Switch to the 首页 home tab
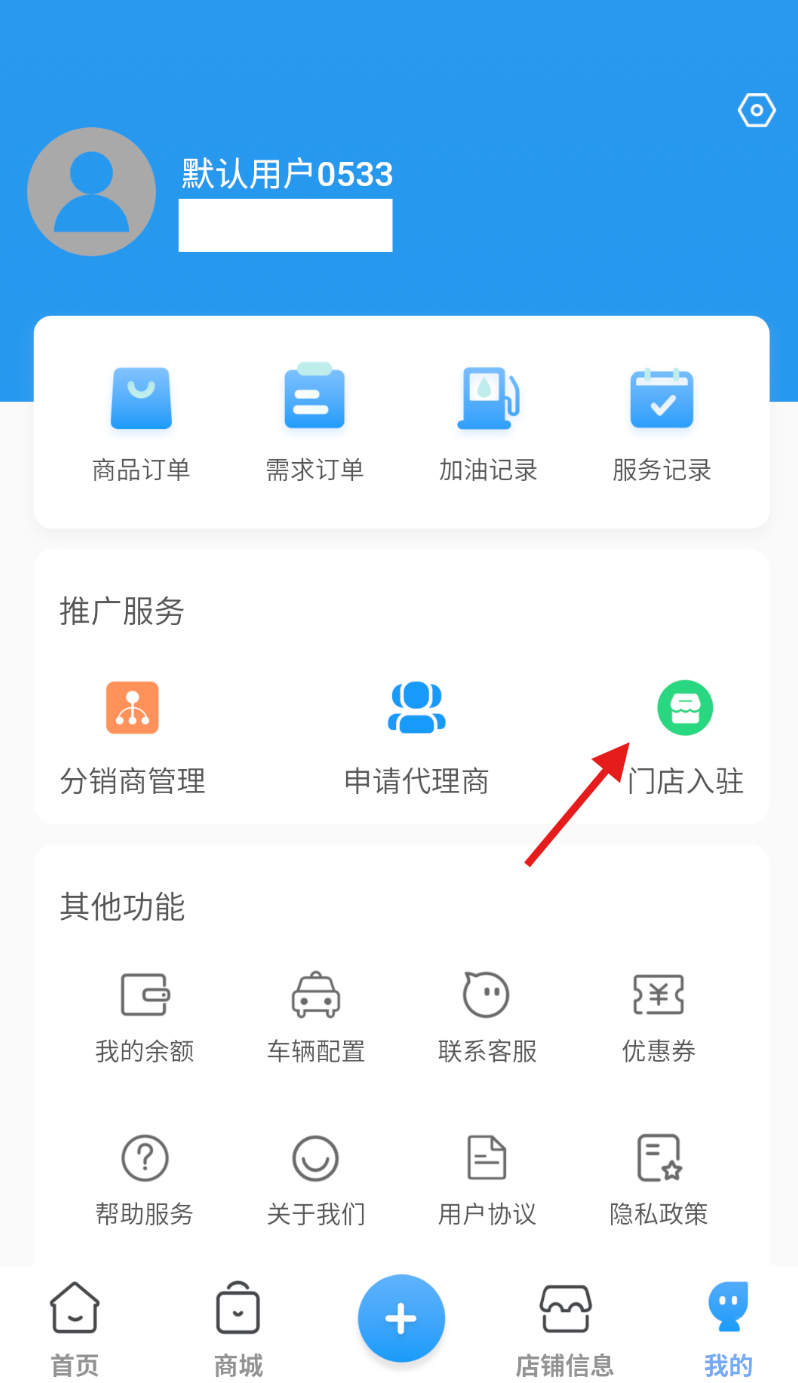The height and width of the screenshot is (1383, 798). click(x=75, y=1328)
